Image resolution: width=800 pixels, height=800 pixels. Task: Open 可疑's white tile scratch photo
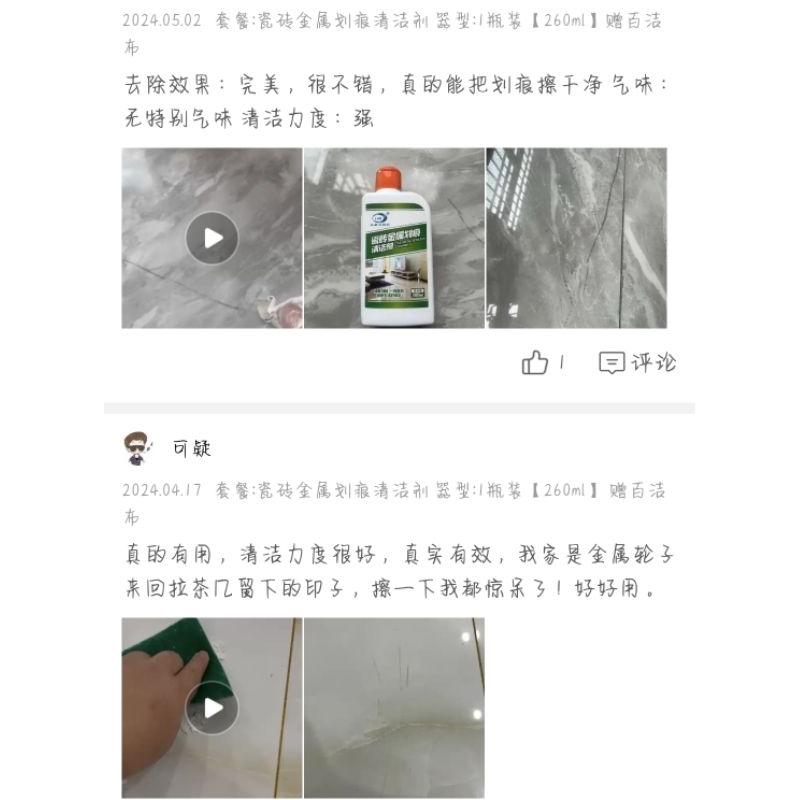point(394,708)
